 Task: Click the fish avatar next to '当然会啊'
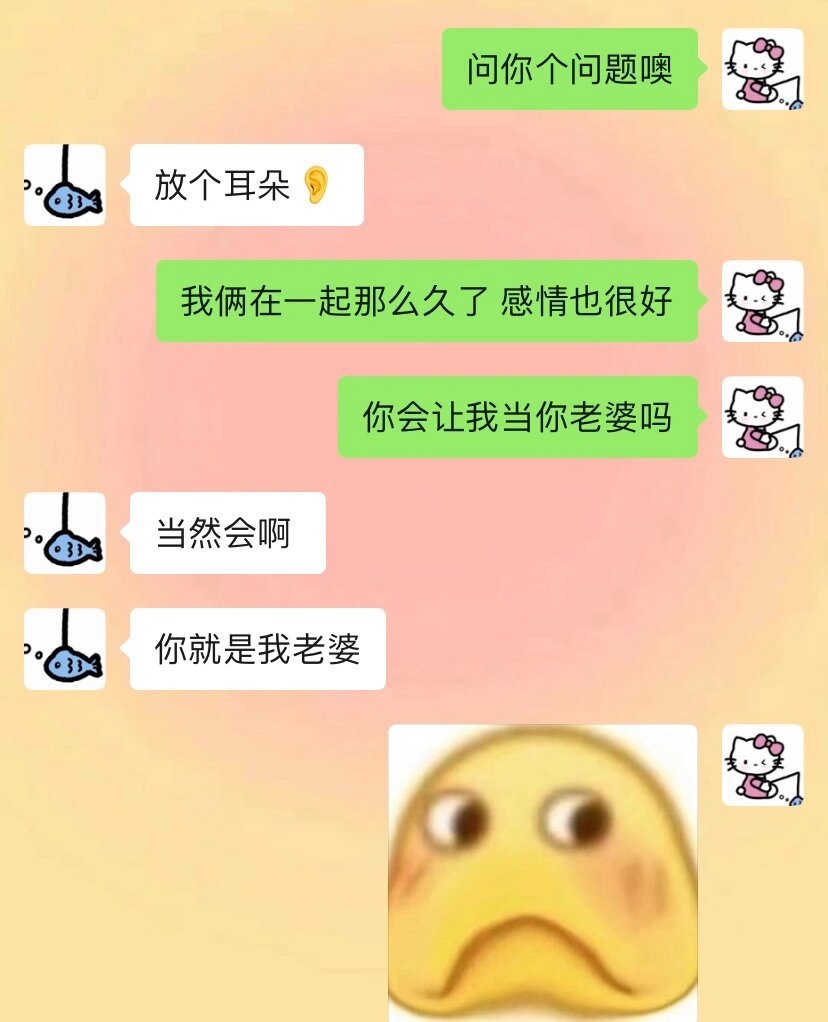(63, 533)
